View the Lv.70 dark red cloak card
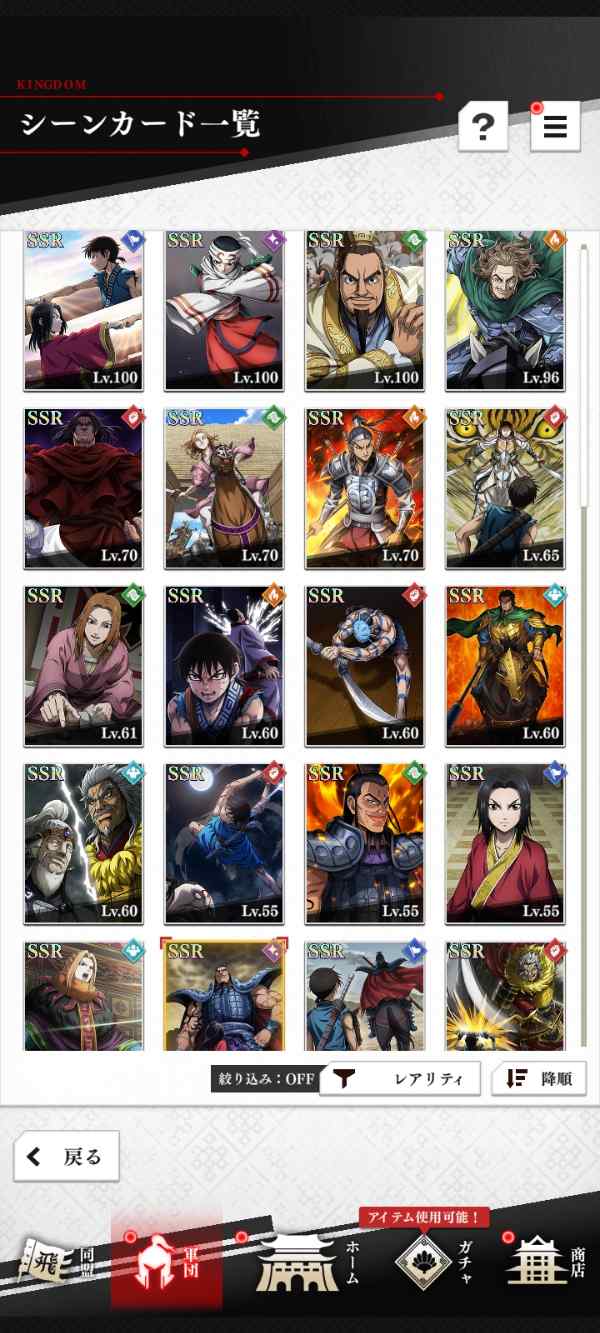This screenshot has width=600, height=1333. click(84, 487)
